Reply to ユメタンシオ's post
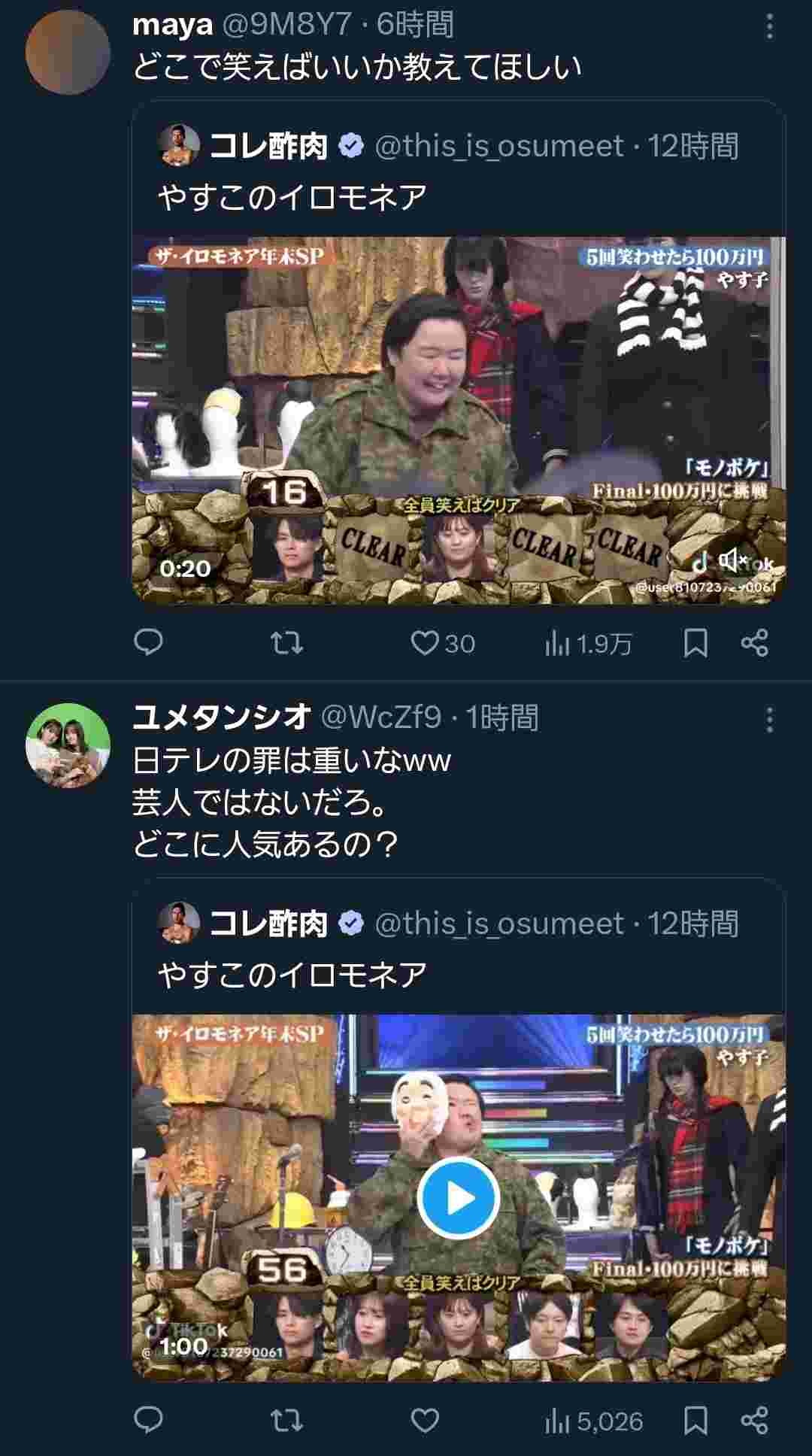Screen dimensions: 812x1456 pyautogui.click(x=148, y=1420)
